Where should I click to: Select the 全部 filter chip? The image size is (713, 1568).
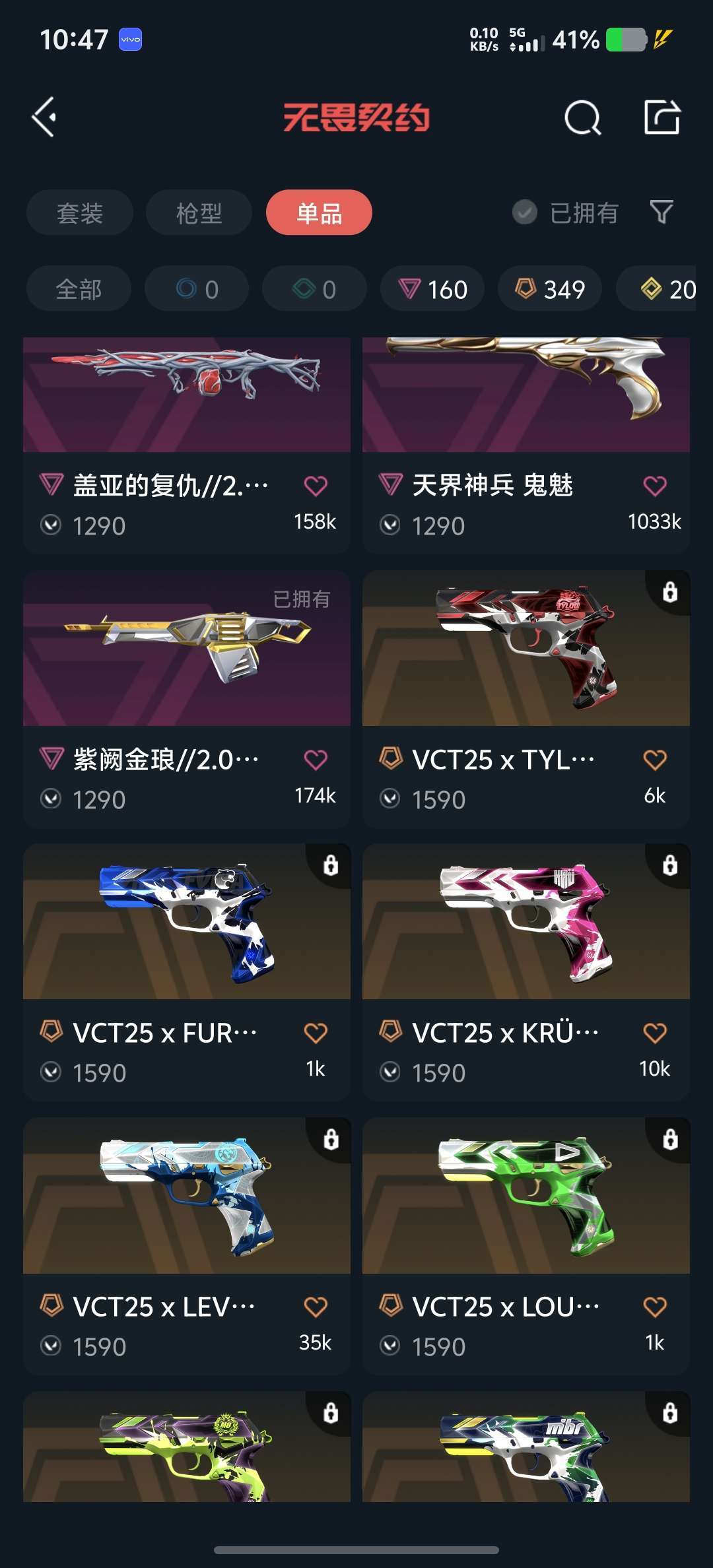(79, 289)
